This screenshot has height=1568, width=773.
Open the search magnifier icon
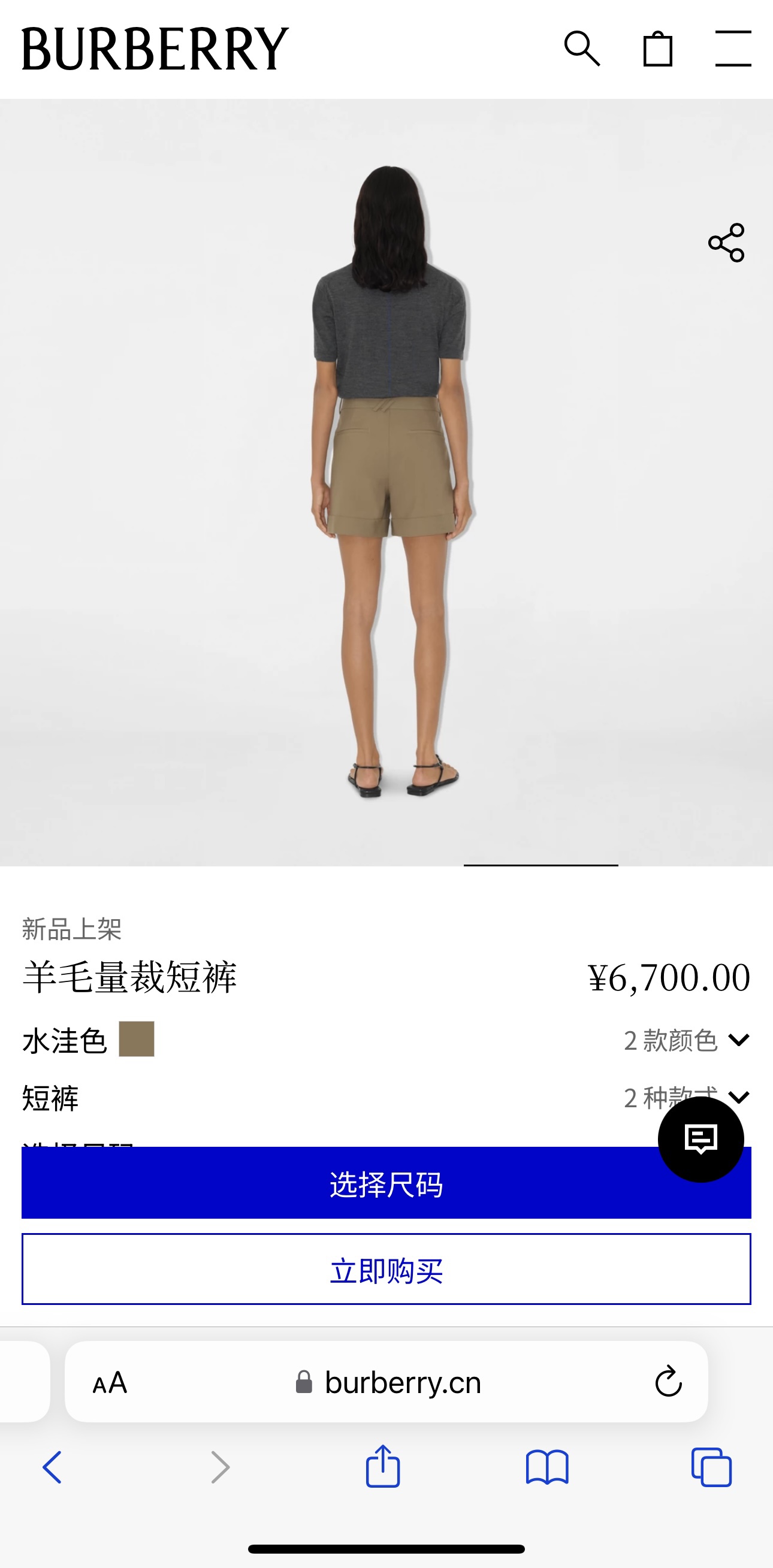pyautogui.click(x=582, y=49)
